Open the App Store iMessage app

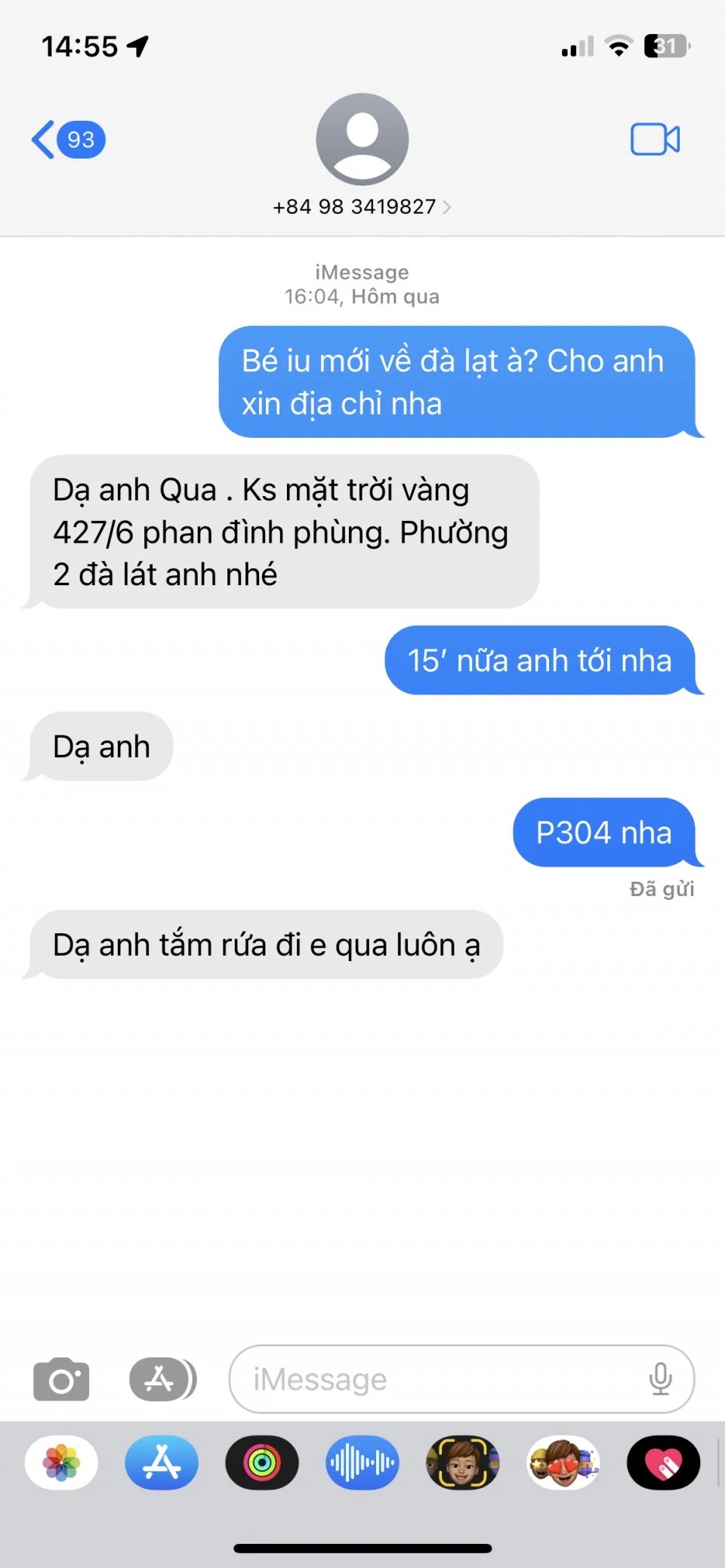coord(162,1462)
